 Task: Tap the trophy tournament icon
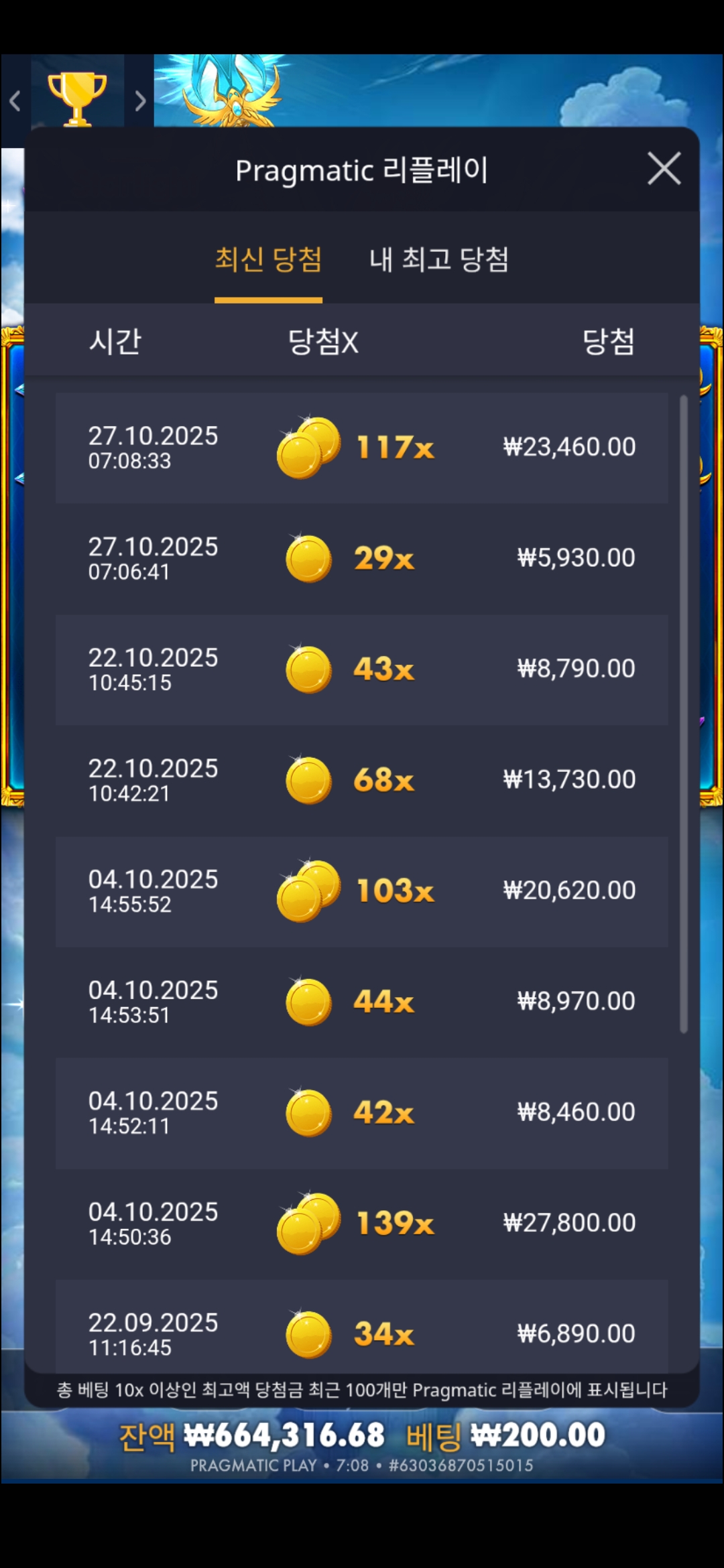pyautogui.click(x=77, y=97)
